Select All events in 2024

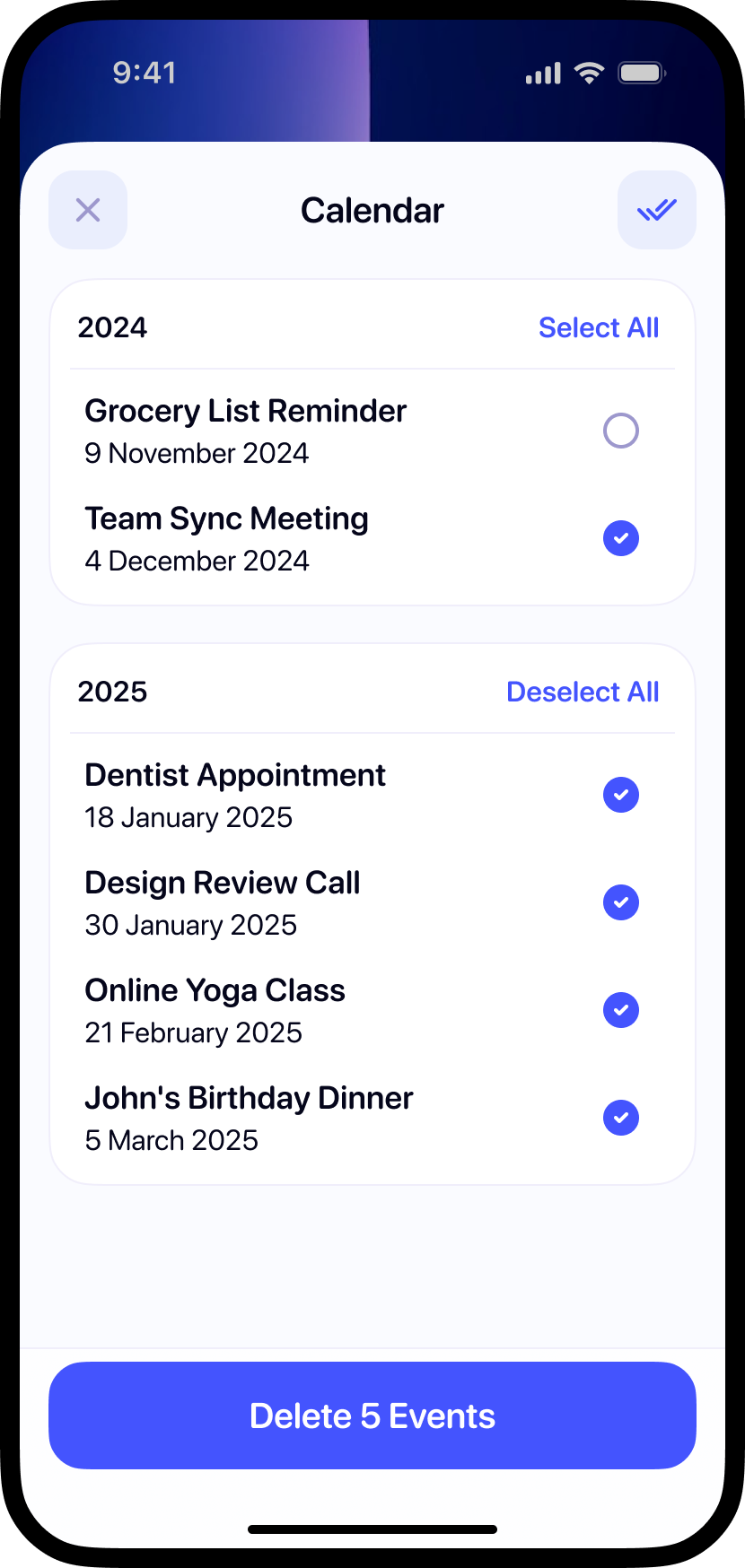(599, 327)
